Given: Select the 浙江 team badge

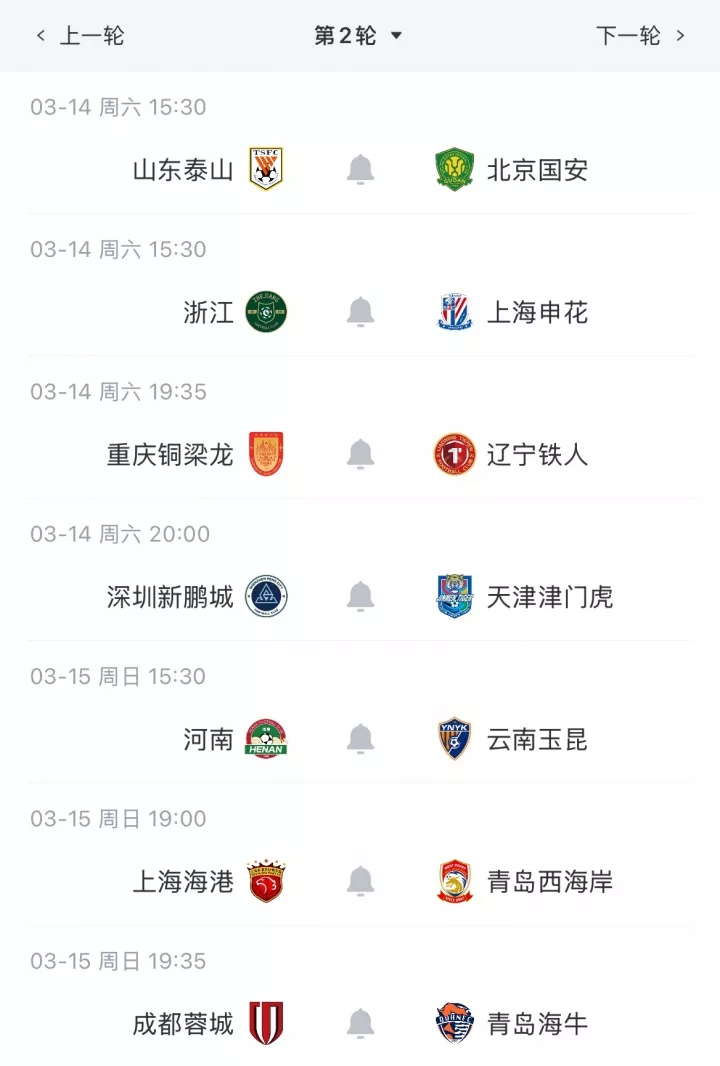Looking at the screenshot, I should [266, 312].
